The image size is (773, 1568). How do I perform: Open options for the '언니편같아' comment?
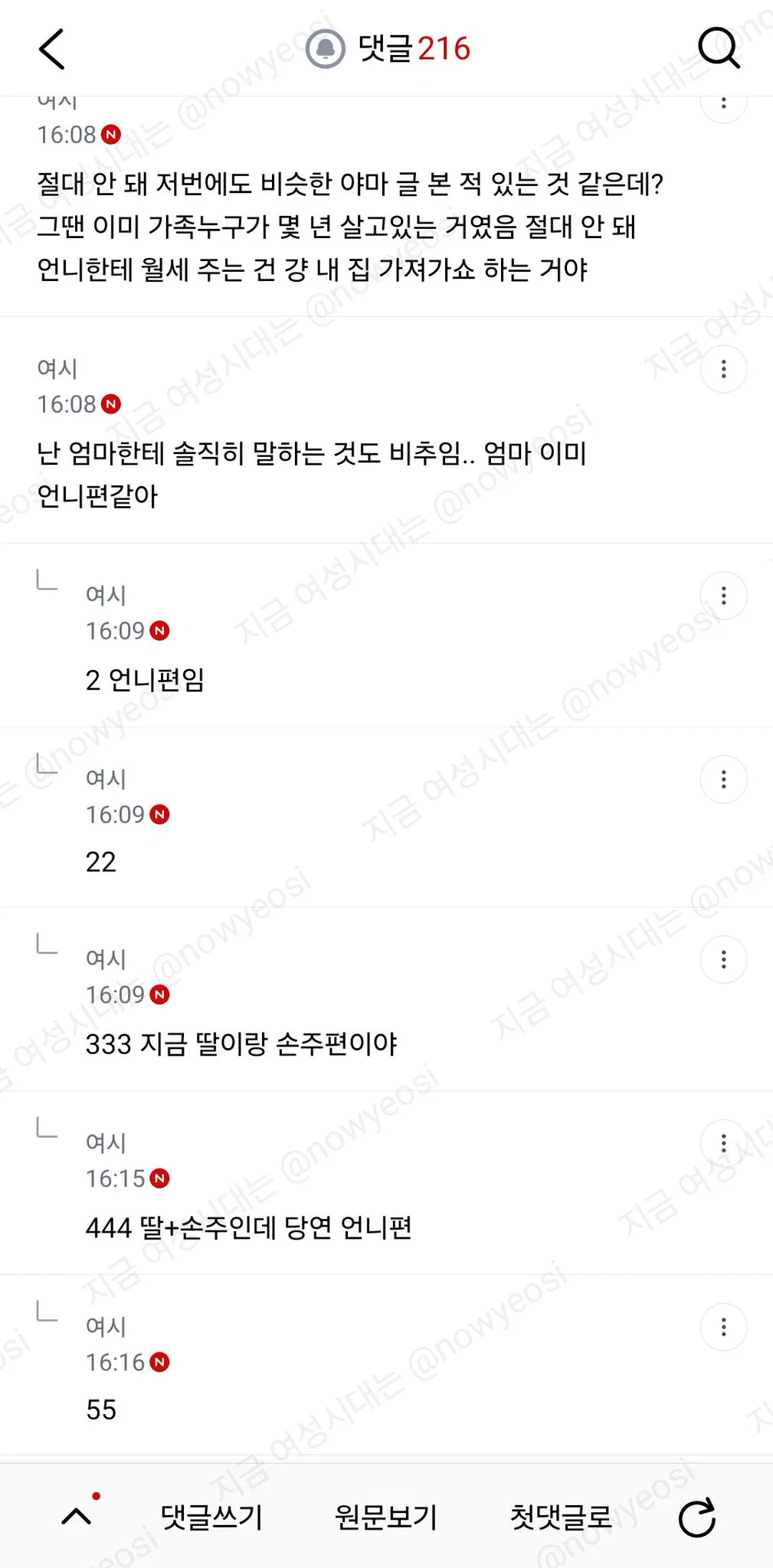pyautogui.click(x=723, y=369)
